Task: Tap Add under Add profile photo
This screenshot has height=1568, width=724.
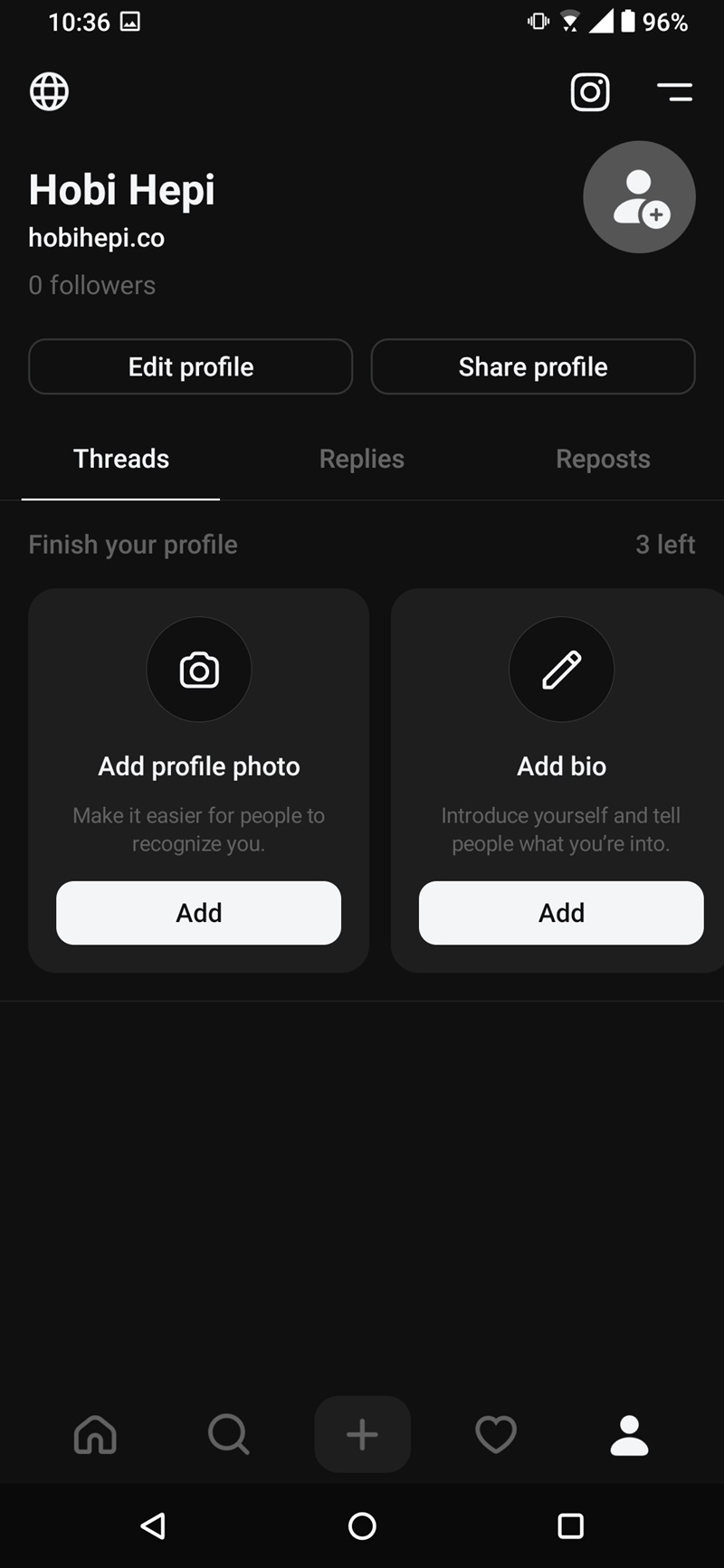Action: tap(198, 913)
